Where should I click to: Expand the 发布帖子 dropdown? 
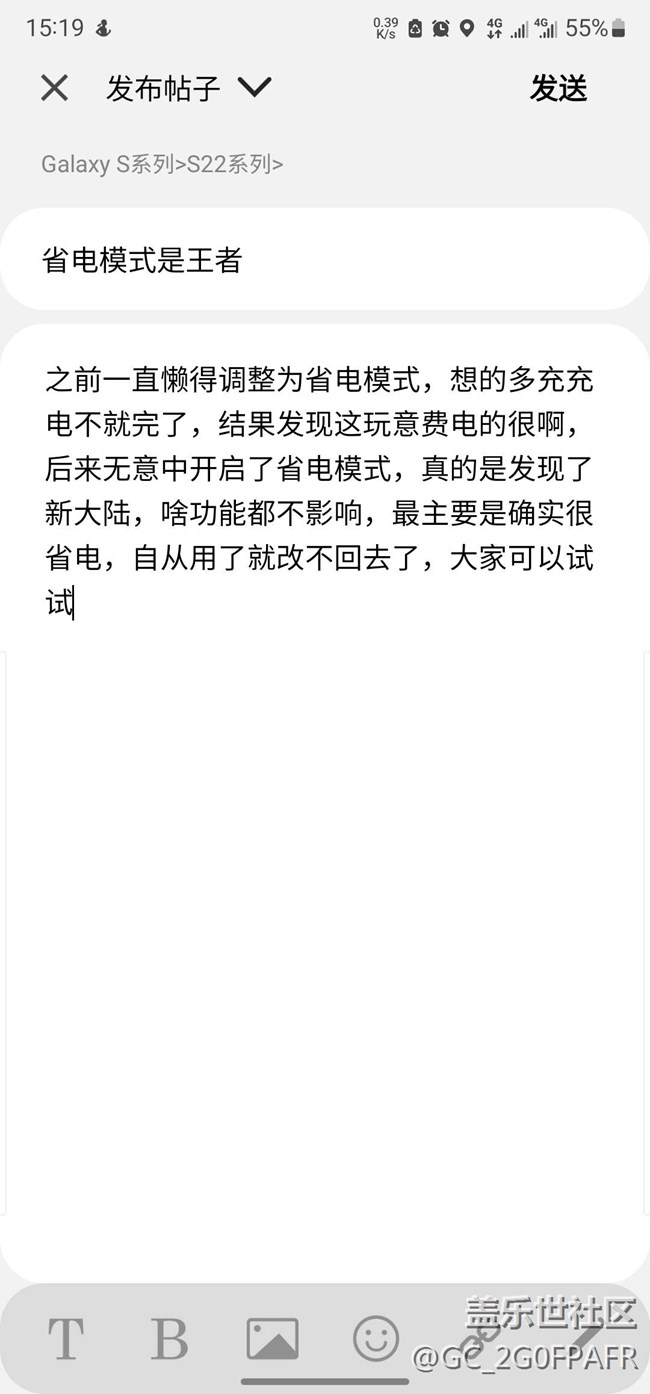[255, 88]
